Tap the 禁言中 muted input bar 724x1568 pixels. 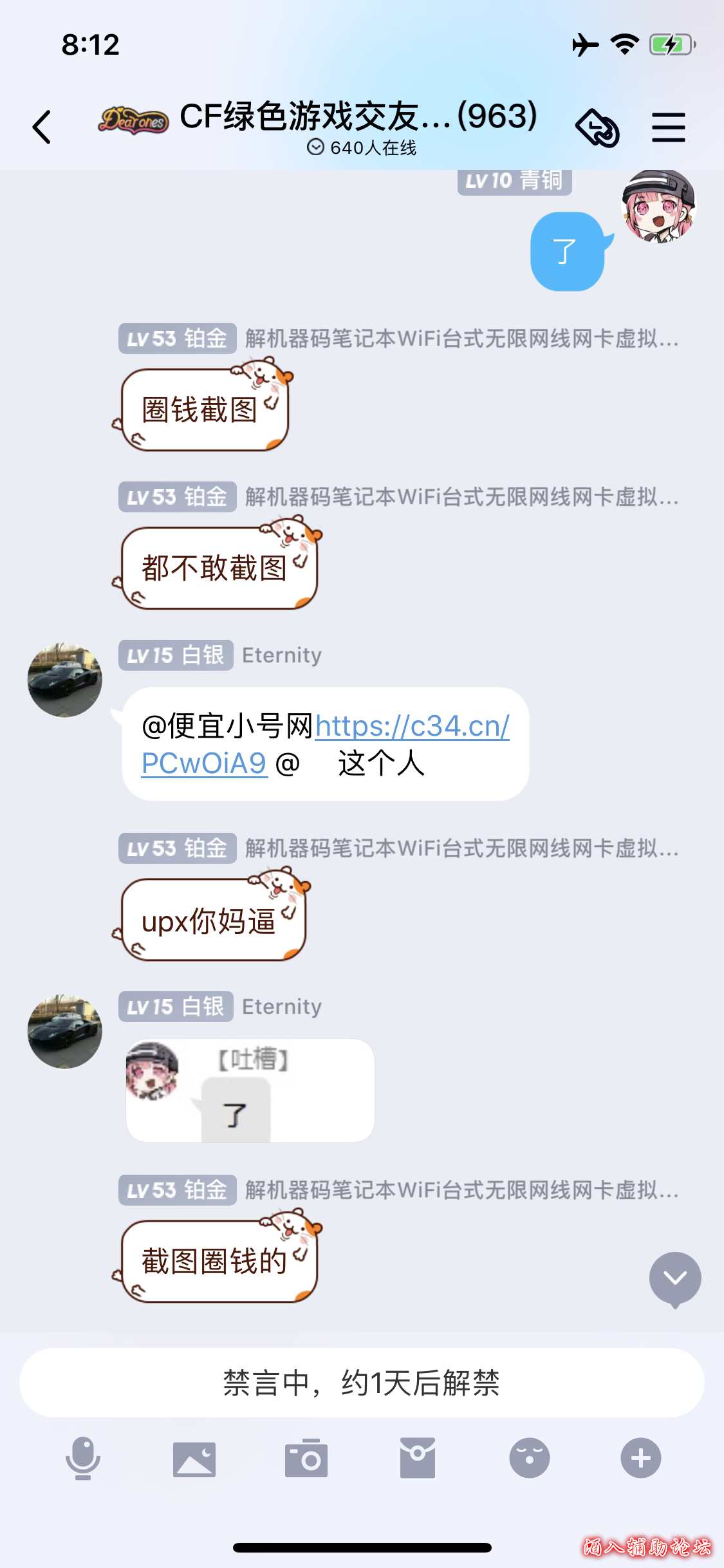pyautogui.click(x=362, y=1382)
